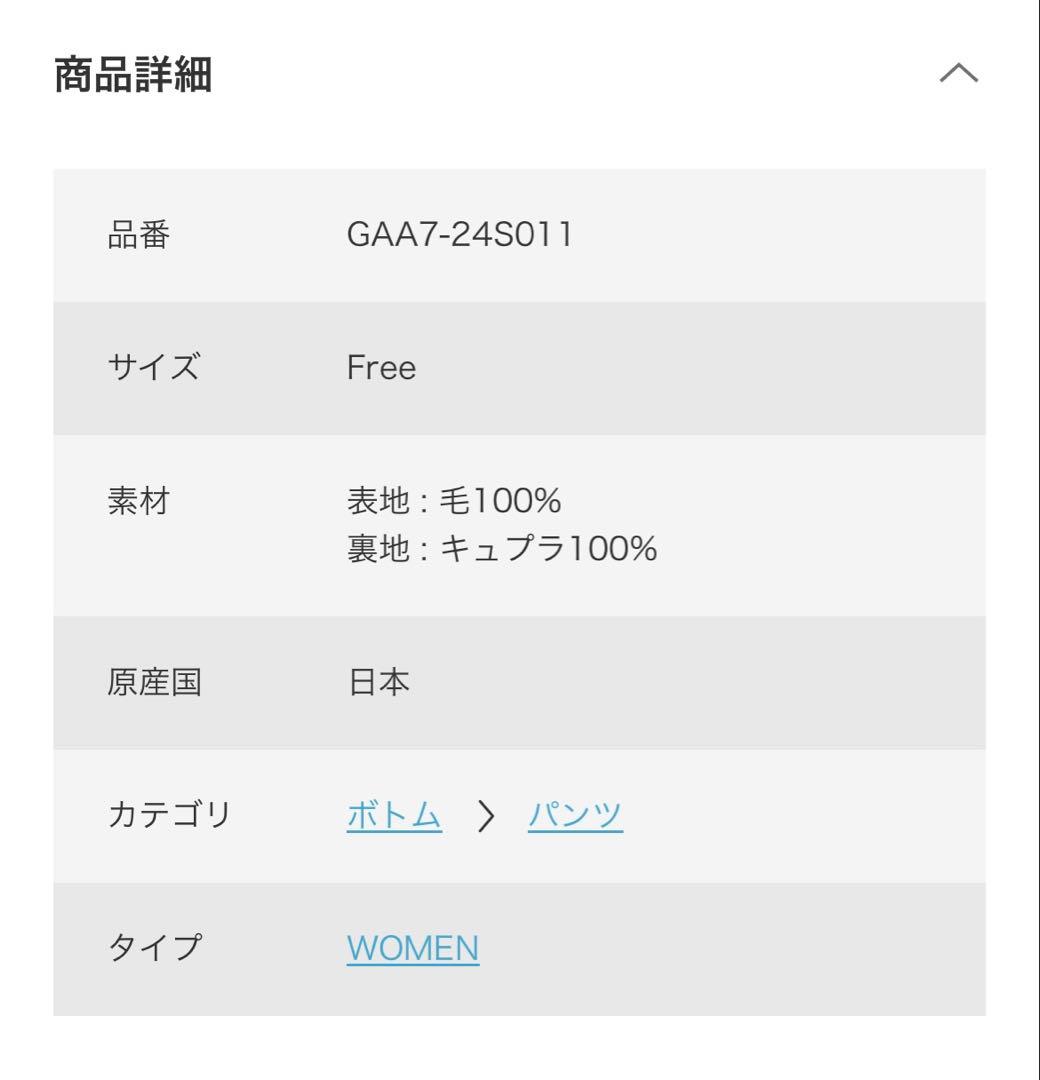Image resolution: width=1040 pixels, height=1080 pixels.
Task: Open the パンツ category link
Action: [x=575, y=816]
